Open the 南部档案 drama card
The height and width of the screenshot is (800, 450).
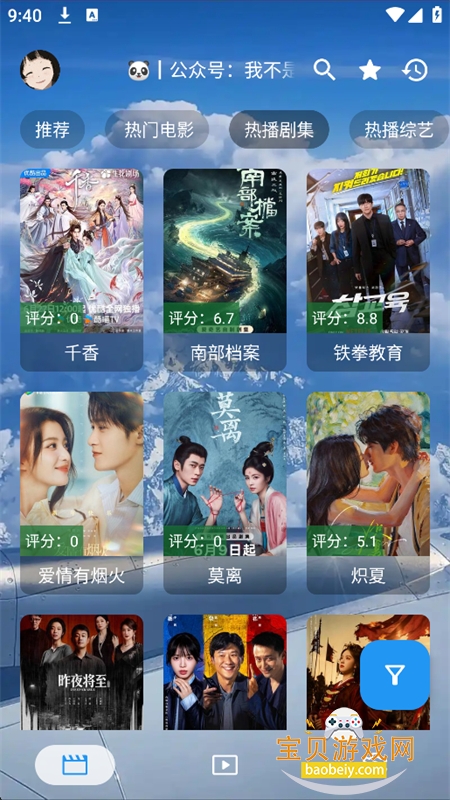pyautogui.click(x=225, y=270)
